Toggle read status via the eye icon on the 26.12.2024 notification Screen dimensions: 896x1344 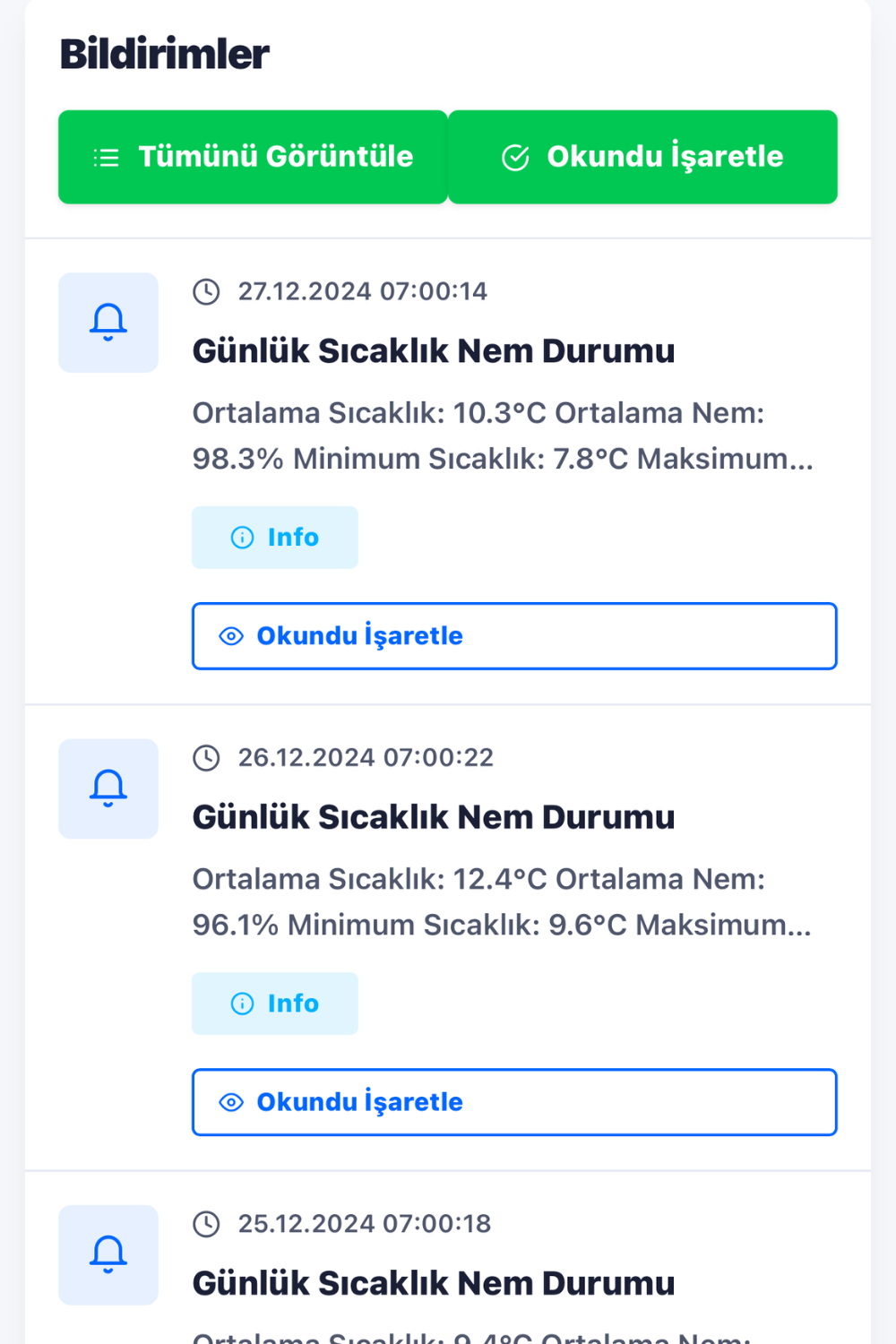point(231,1102)
